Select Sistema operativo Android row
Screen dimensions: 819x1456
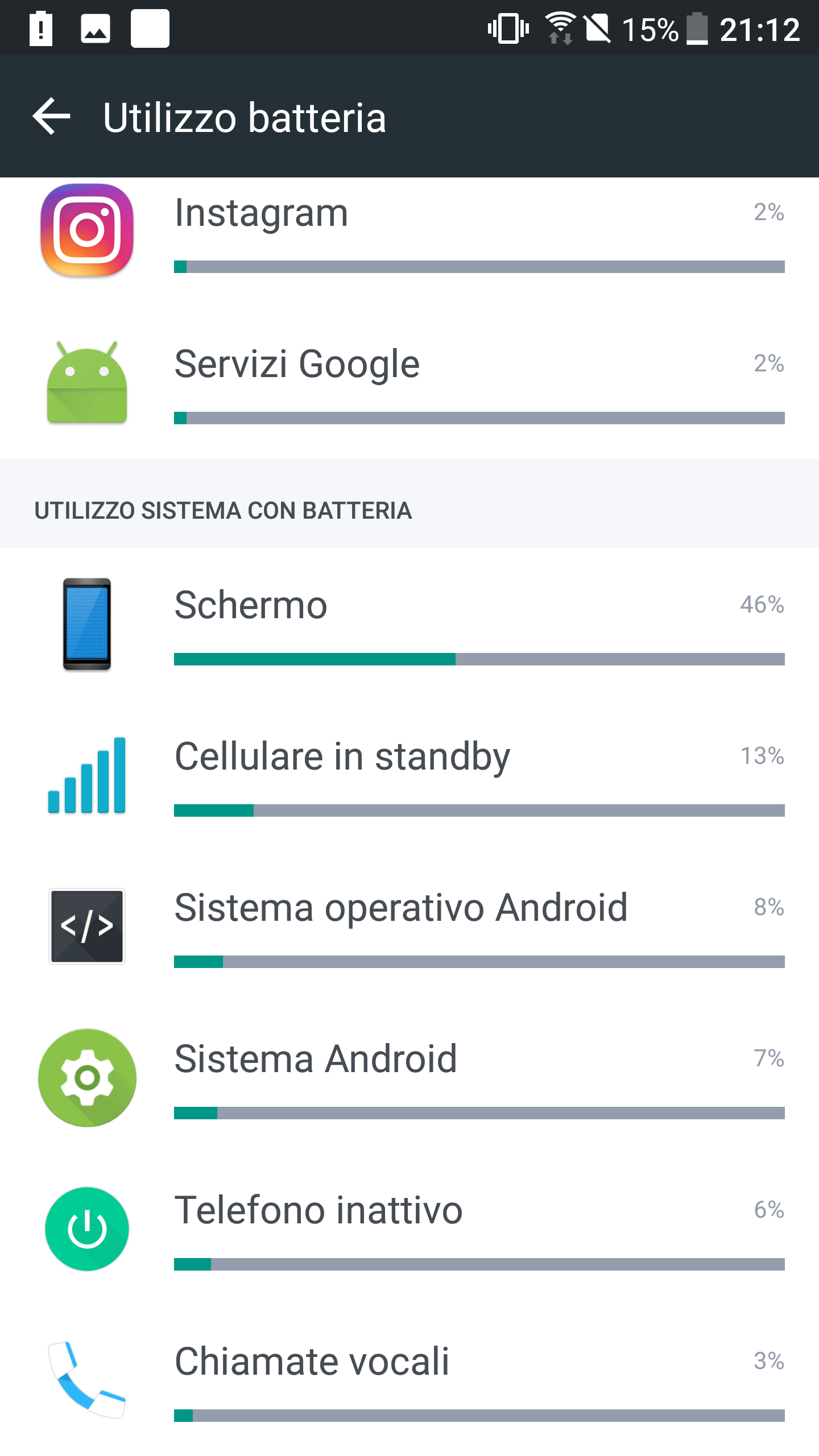[x=409, y=926]
